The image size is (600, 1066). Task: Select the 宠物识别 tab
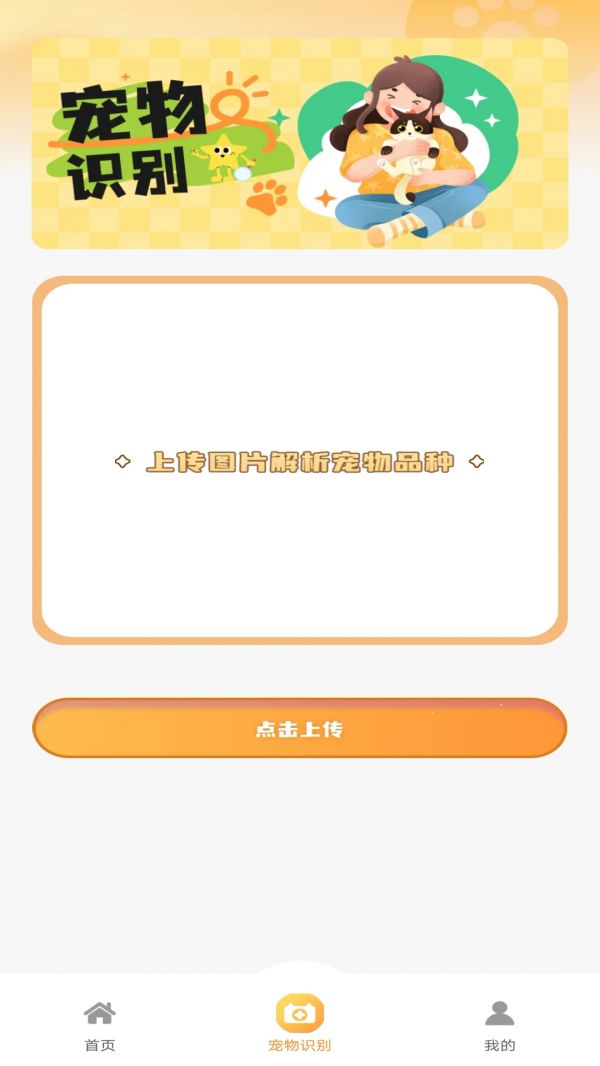click(300, 1024)
